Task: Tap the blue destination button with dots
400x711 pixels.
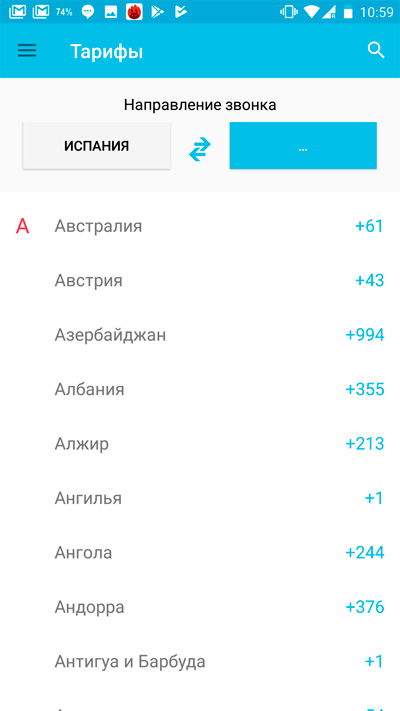Action: coord(303,146)
